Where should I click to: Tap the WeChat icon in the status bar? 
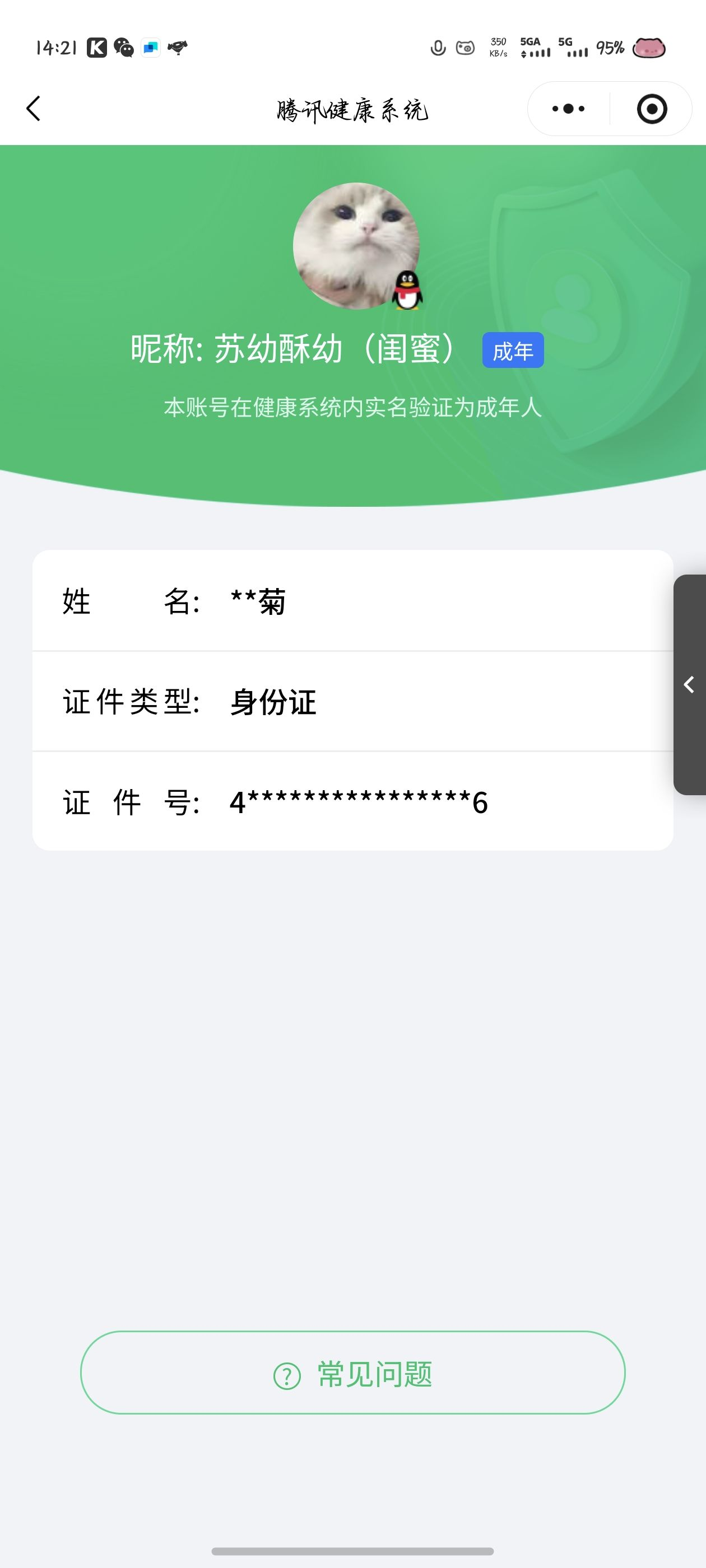pyautogui.click(x=124, y=47)
